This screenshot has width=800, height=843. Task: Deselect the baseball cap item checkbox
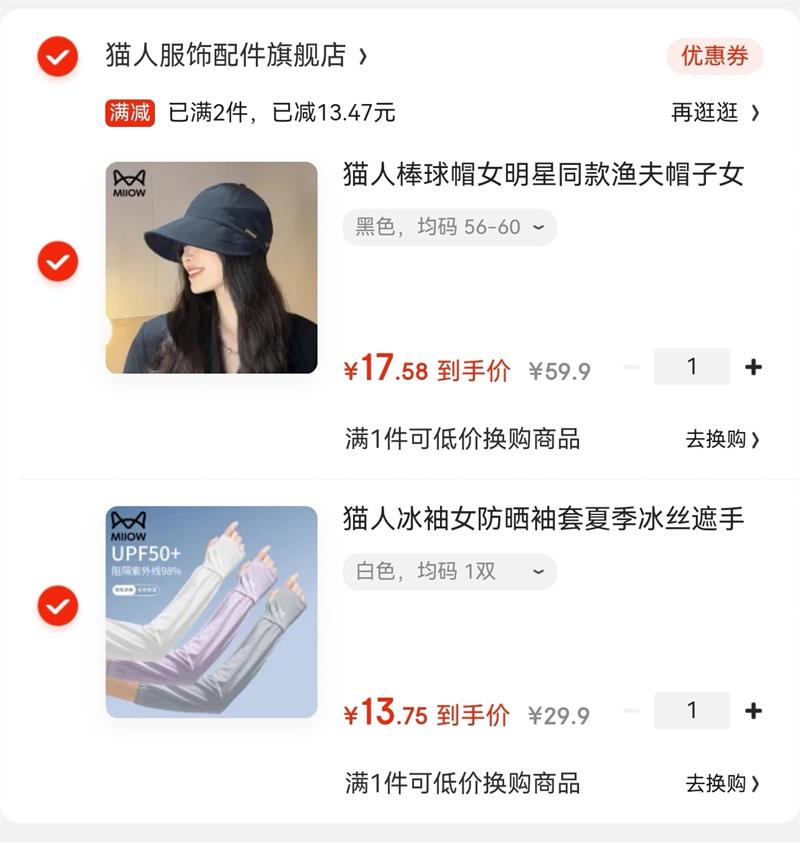58,261
